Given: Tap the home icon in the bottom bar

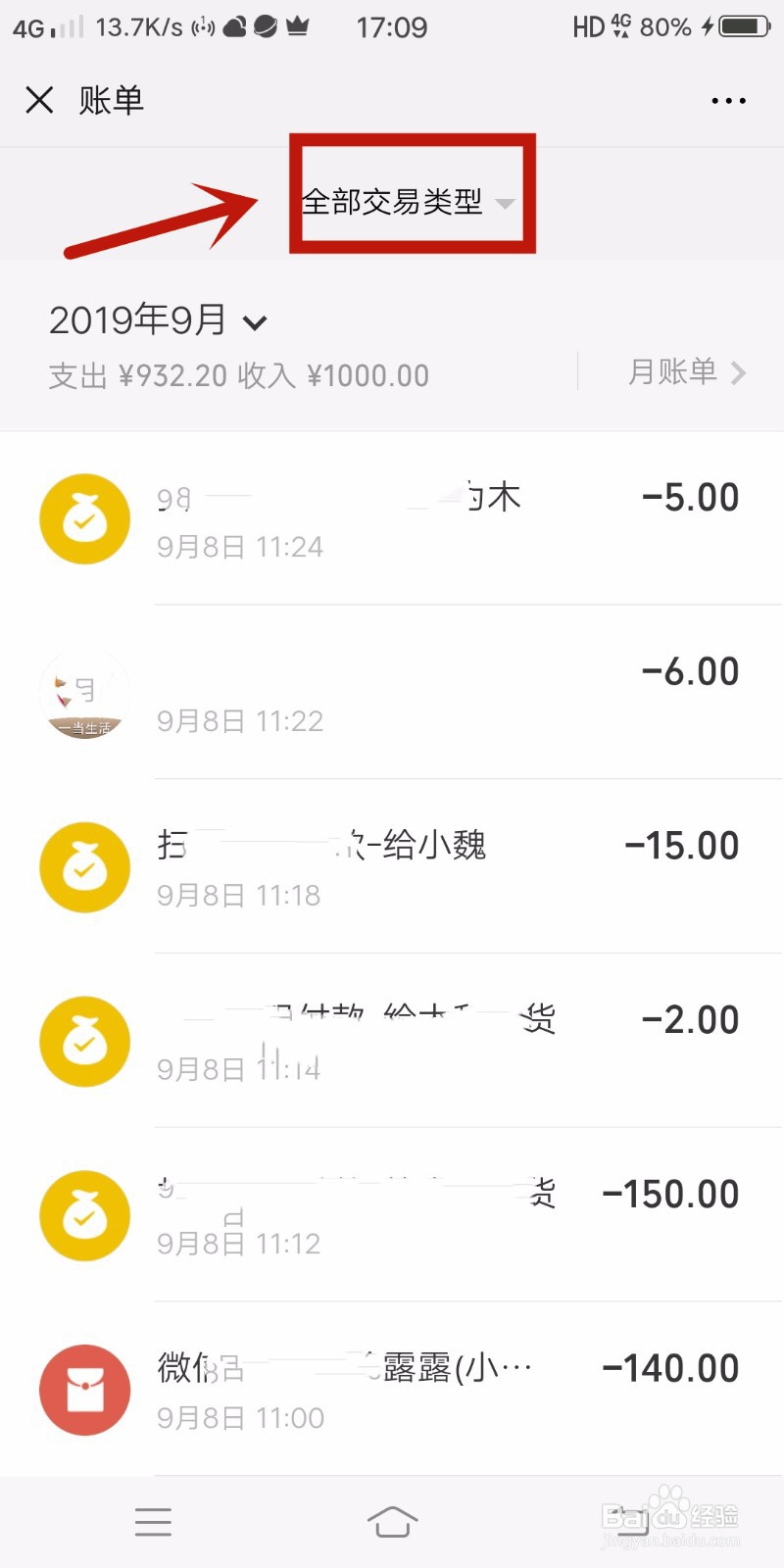Looking at the screenshot, I should pos(392,1522).
